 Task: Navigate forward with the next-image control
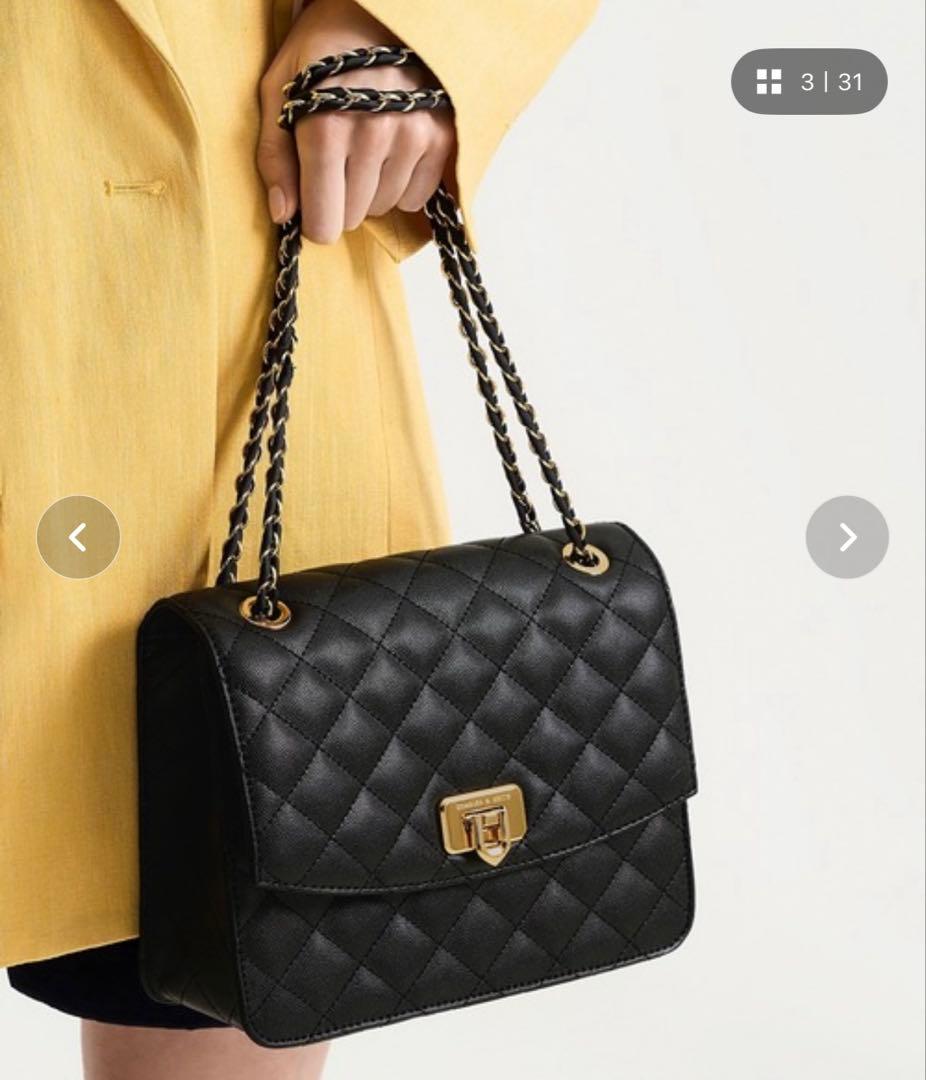click(x=845, y=537)
